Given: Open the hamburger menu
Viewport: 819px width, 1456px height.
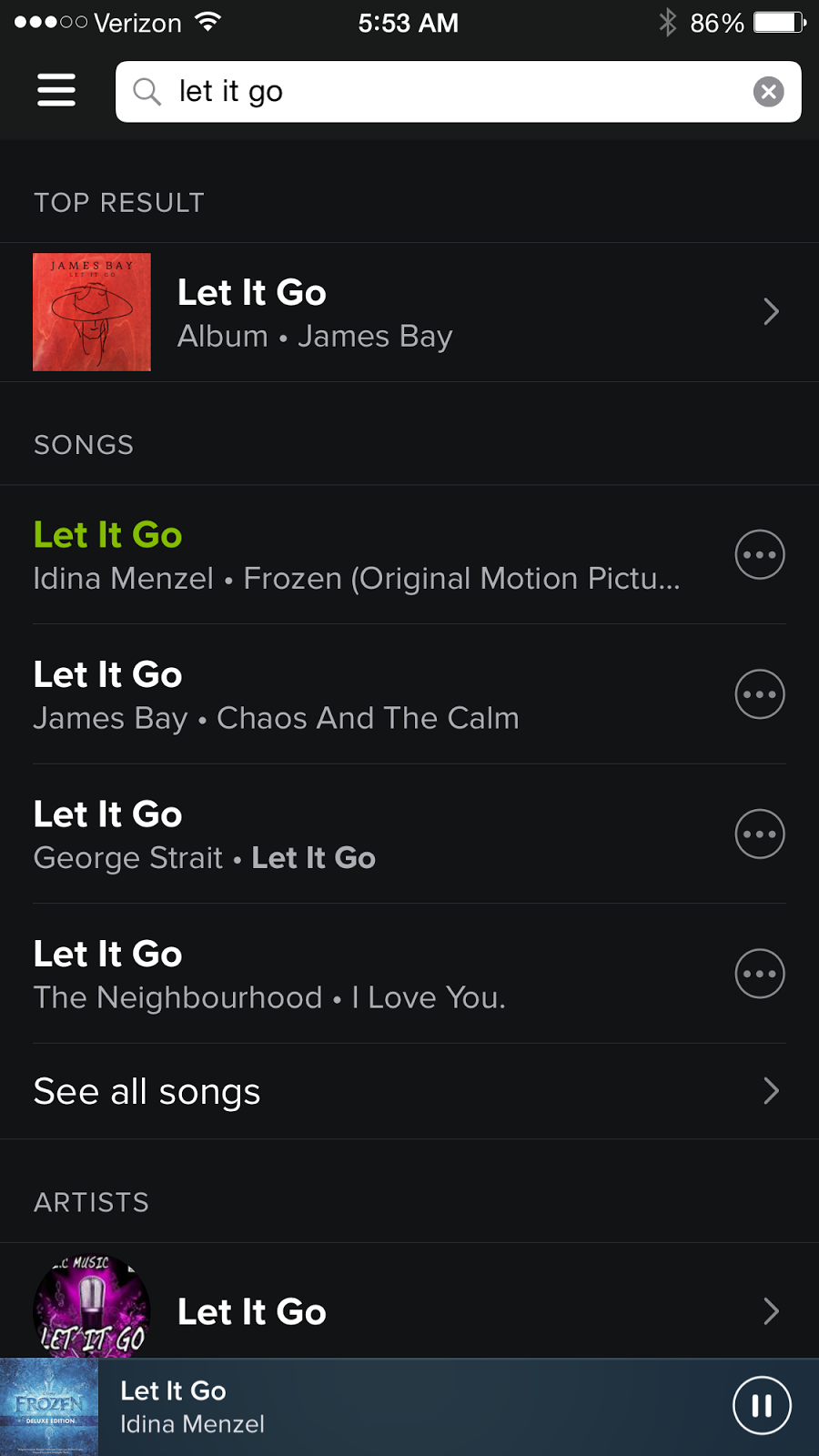Looking at the screenshot, I should coord(56,91).
